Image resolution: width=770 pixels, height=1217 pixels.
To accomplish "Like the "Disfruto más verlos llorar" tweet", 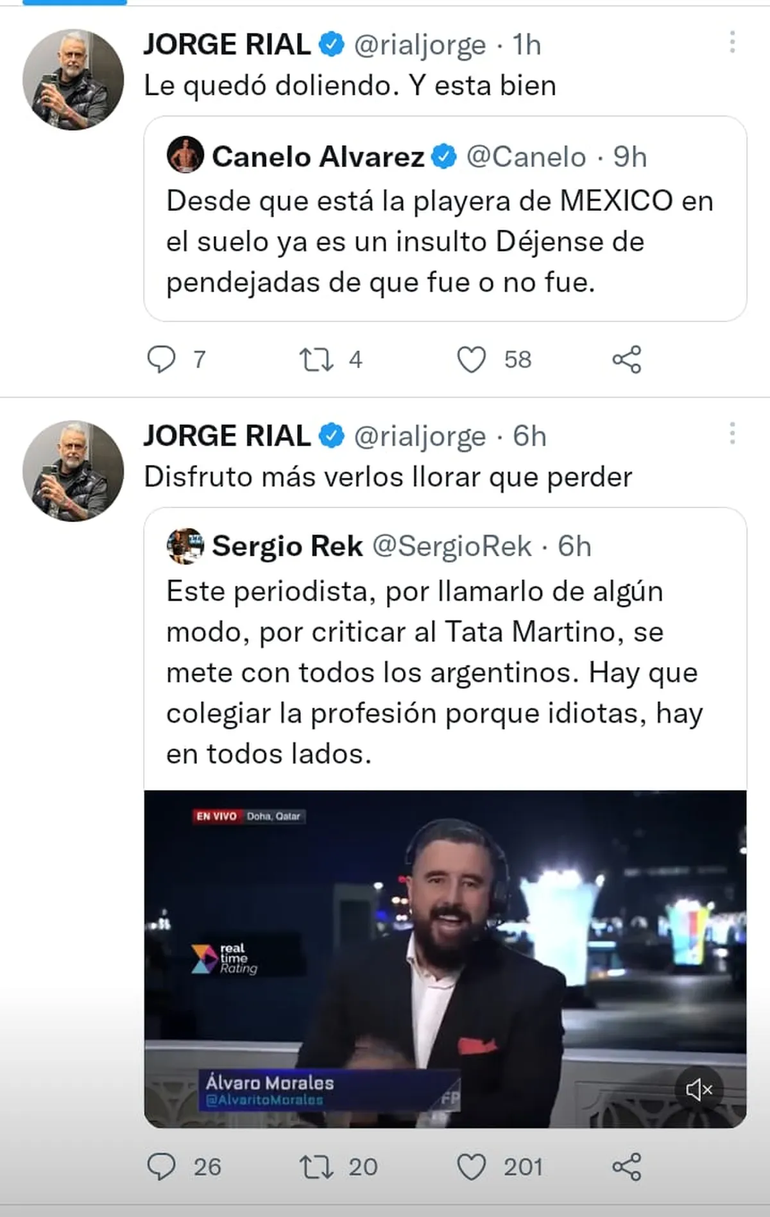I will coord(471,1166).
